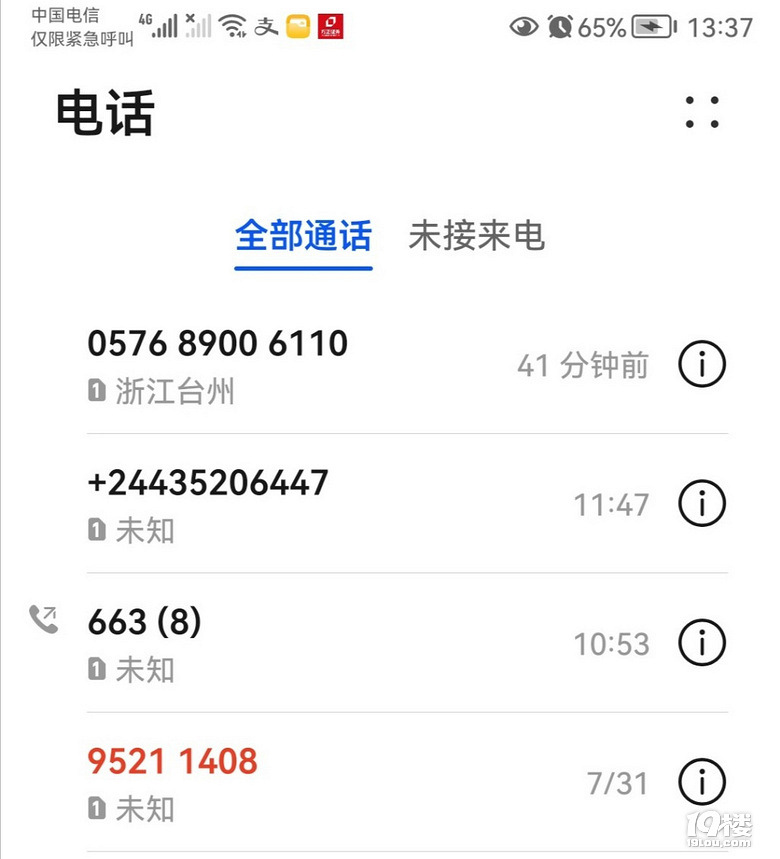Open the four-dot overflow menu

(x=702, y=112)
